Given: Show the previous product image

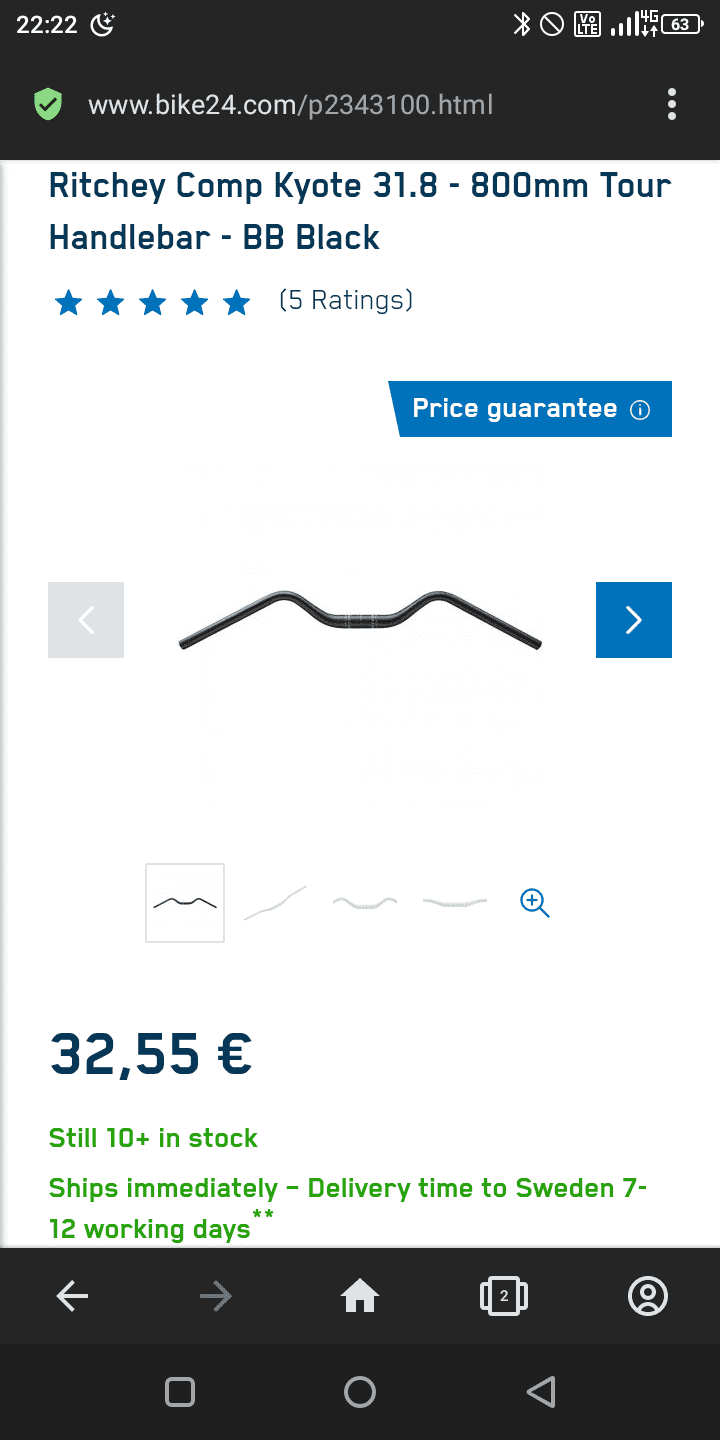Looking at the screenshot, I should tap(86, 620).
